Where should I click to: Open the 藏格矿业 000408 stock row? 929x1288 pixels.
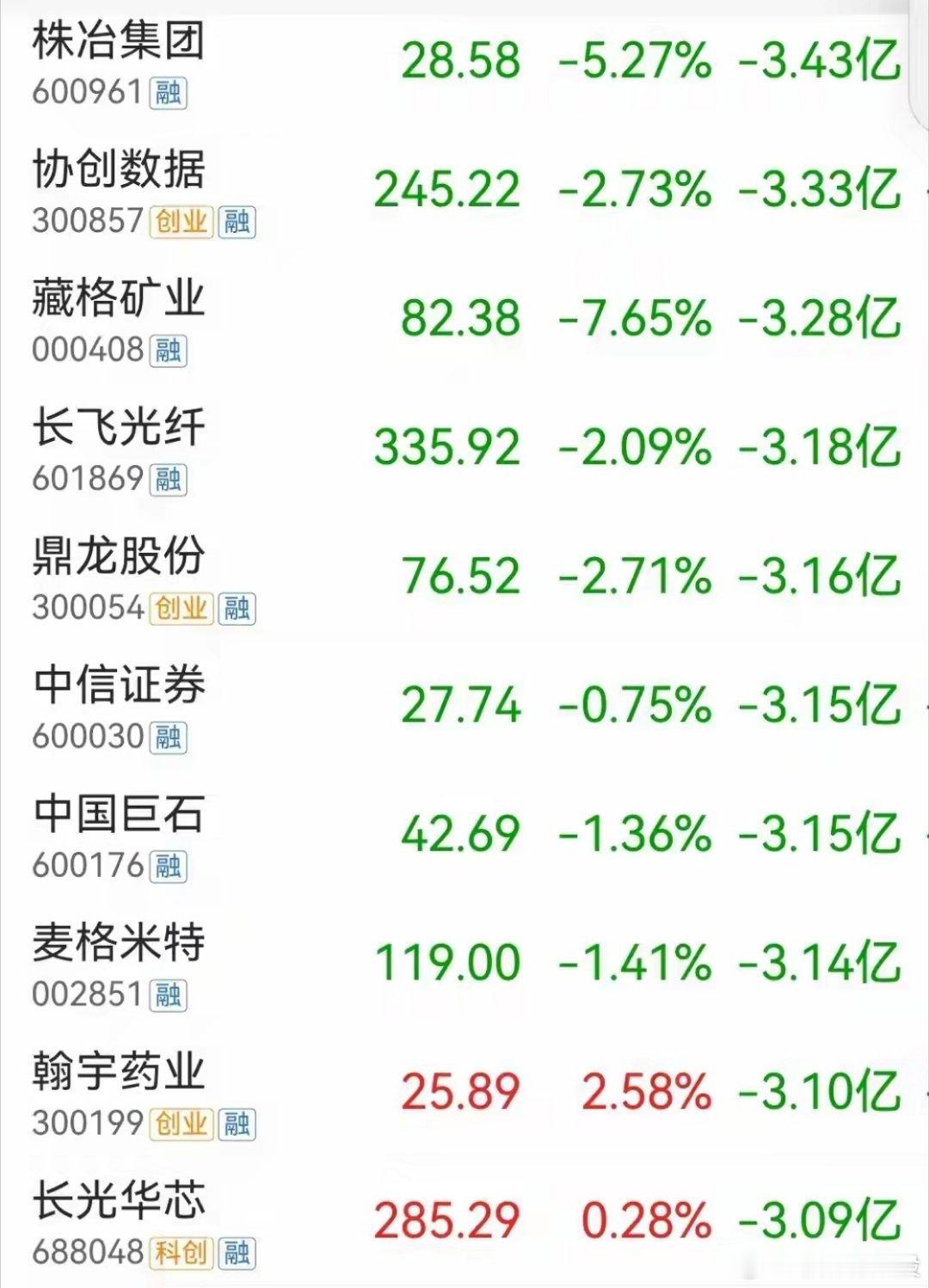point(464,319)
